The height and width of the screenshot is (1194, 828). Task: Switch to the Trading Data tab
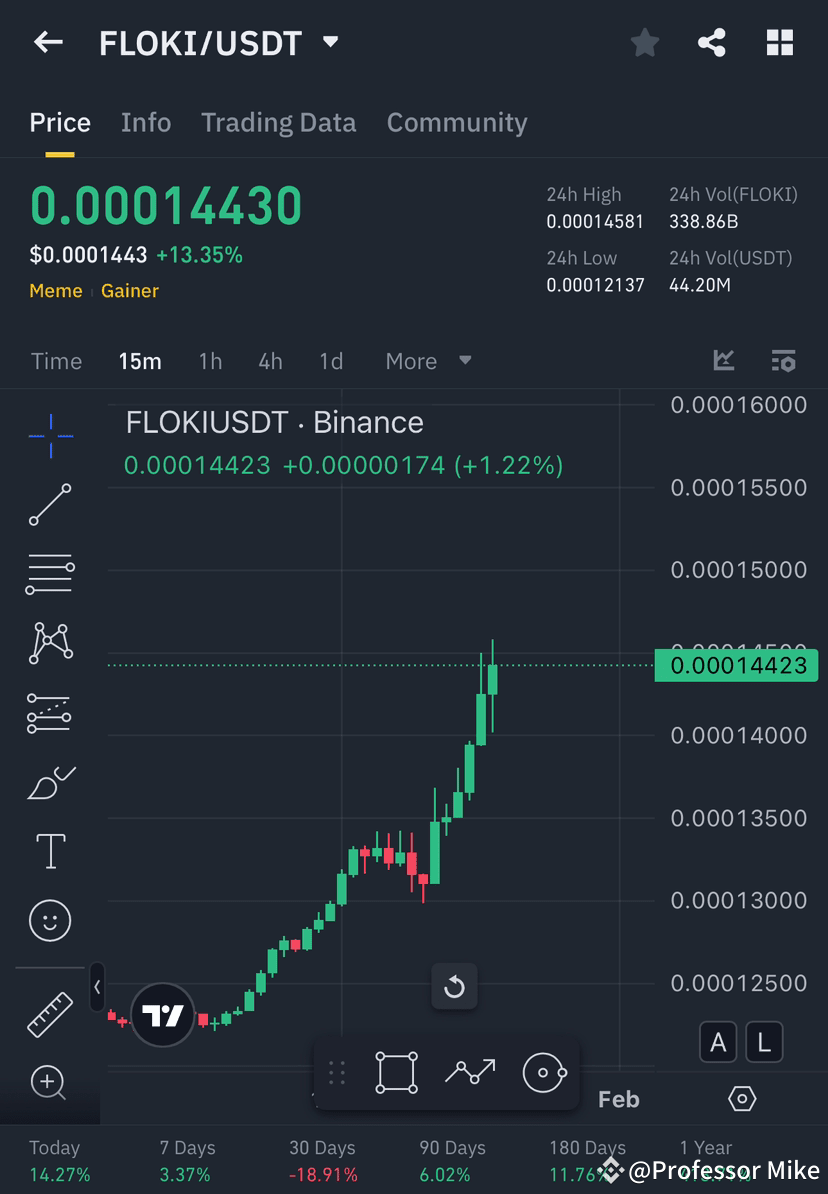tap(278, 122)
